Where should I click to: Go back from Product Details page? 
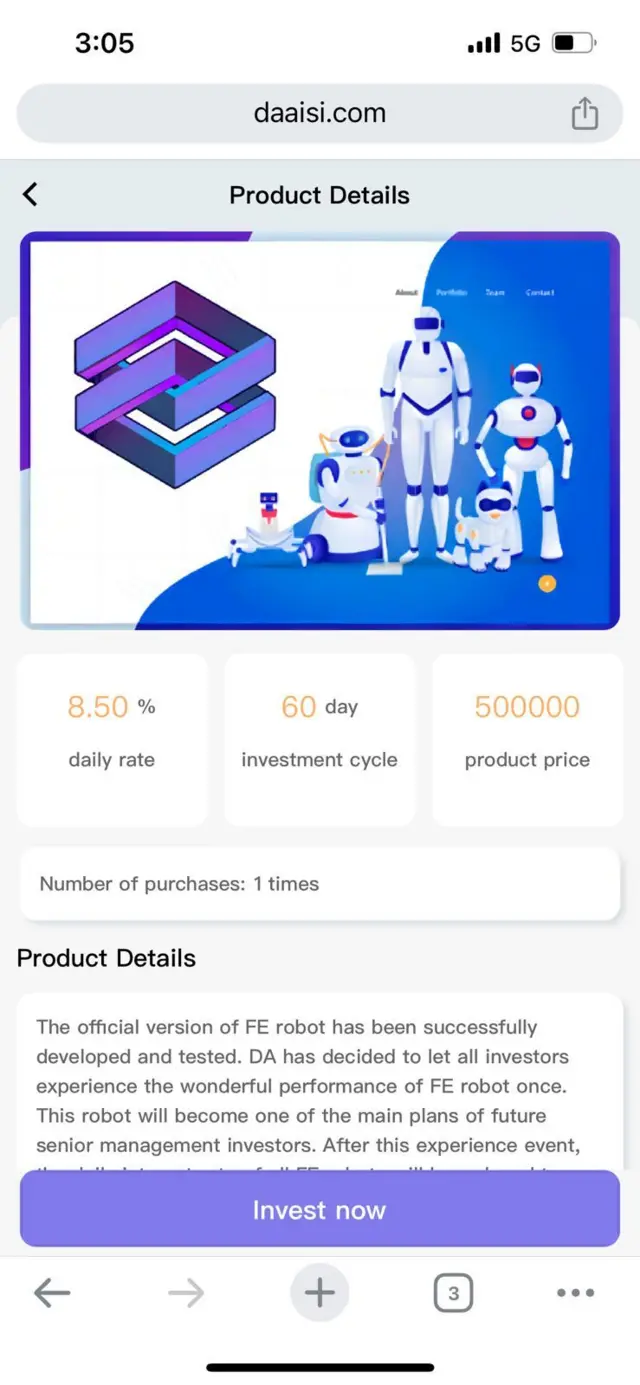30,194
